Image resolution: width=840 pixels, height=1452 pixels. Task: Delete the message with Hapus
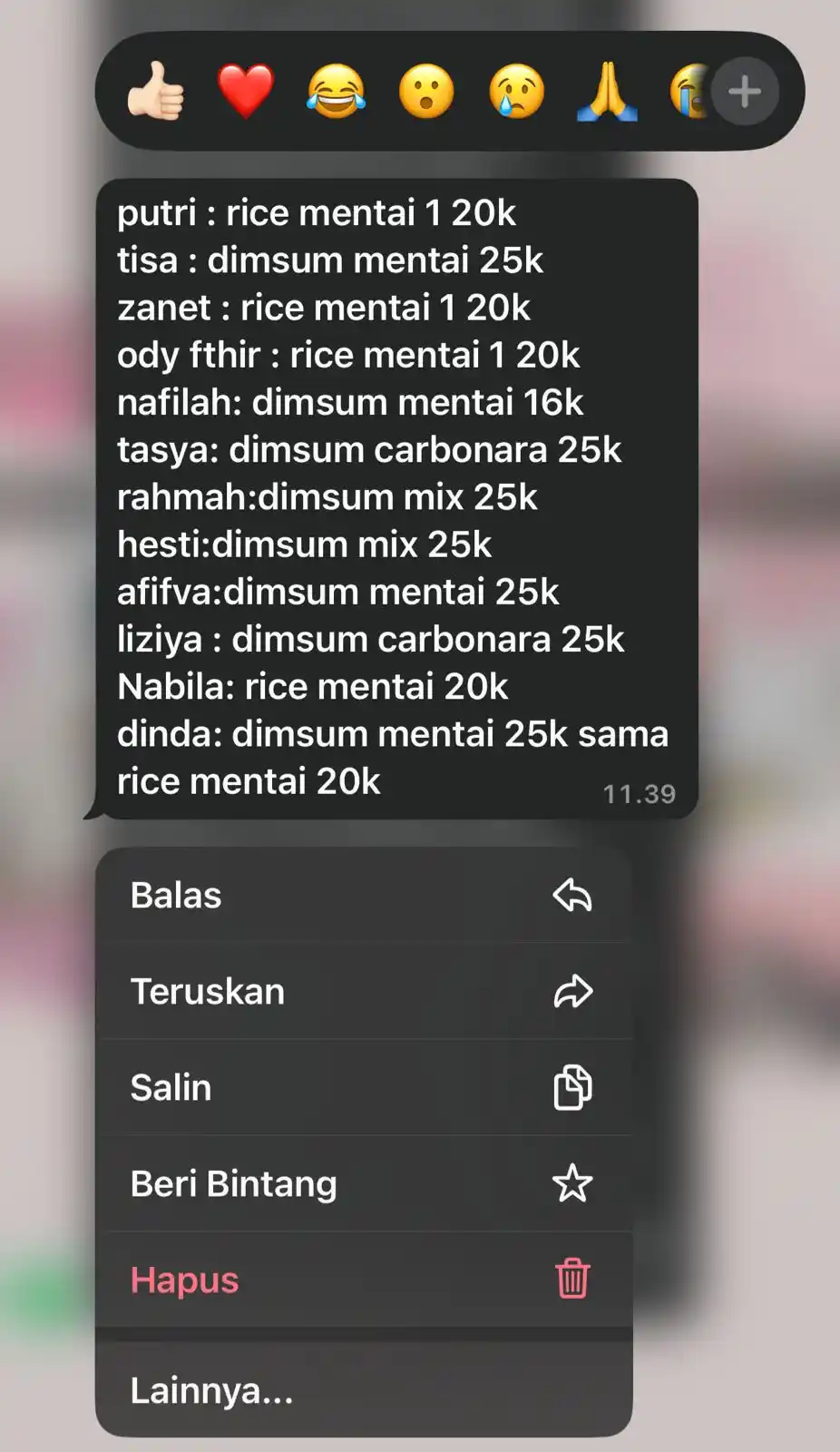363,1280
